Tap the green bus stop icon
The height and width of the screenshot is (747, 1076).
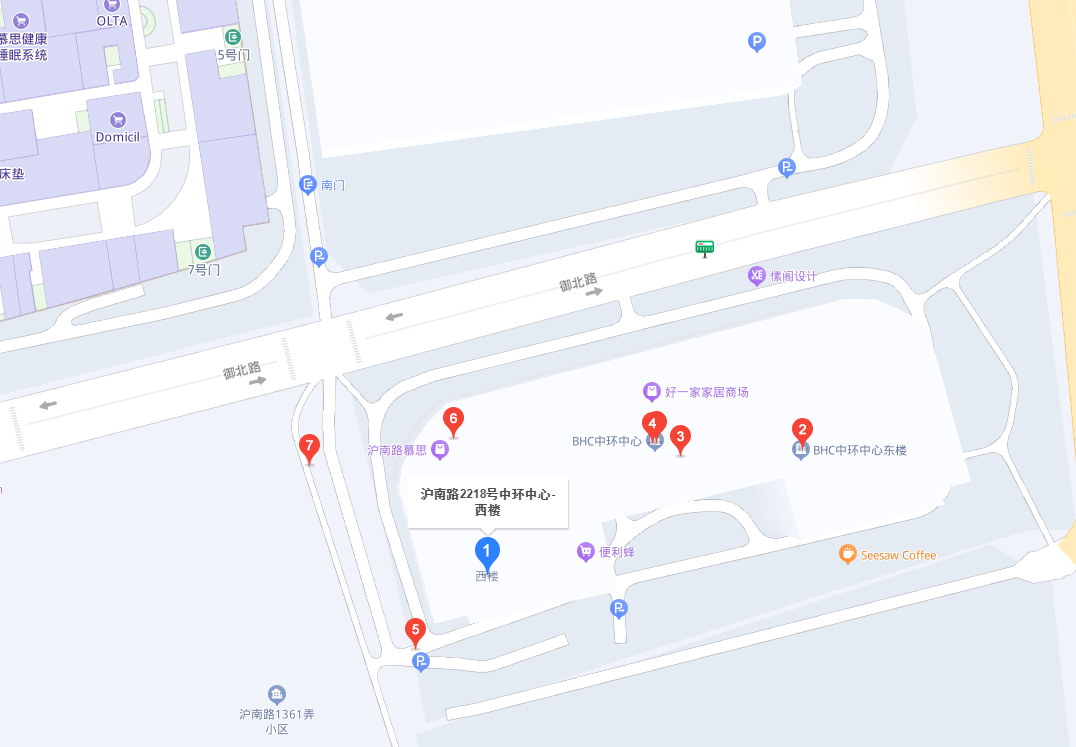[705, 247]
